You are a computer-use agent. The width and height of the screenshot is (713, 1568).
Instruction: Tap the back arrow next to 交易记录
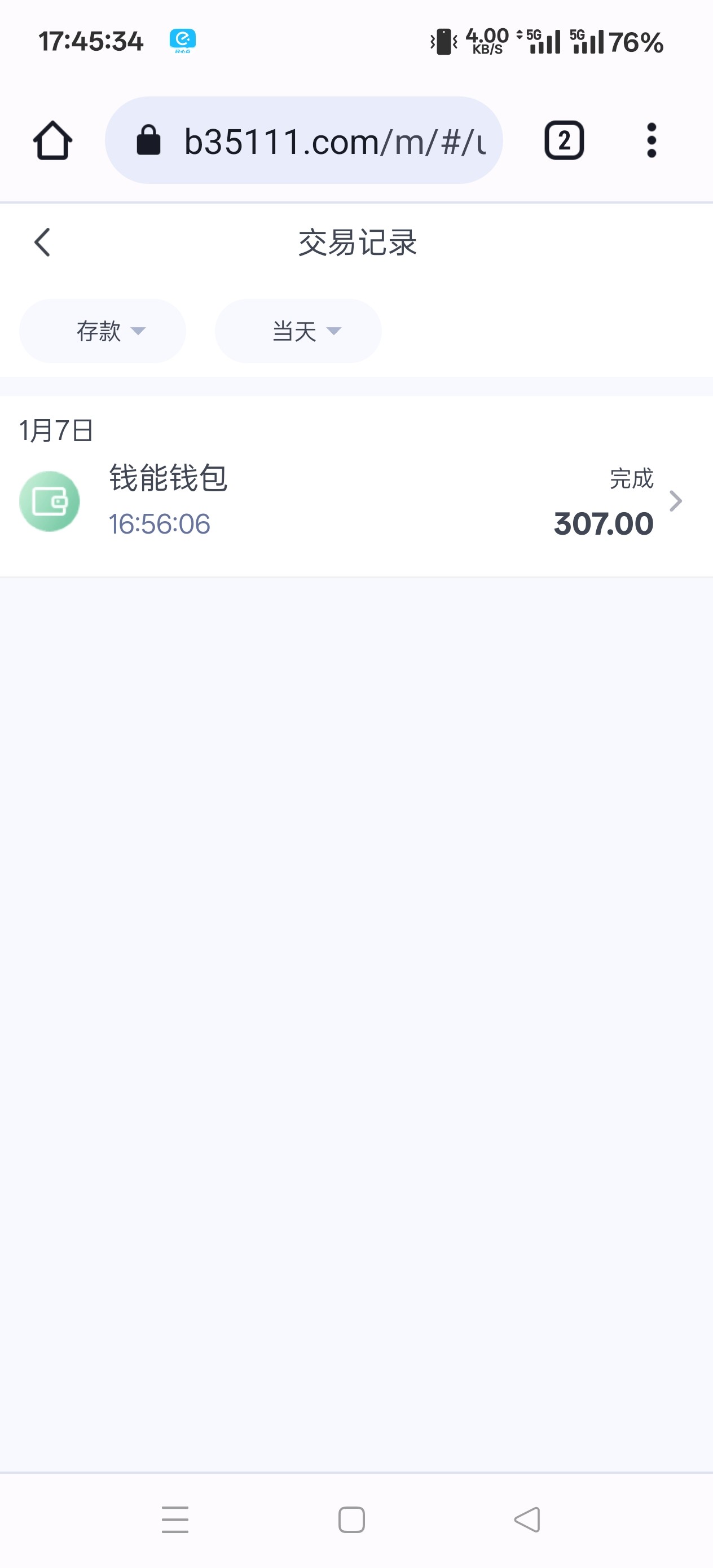[41, 241]
